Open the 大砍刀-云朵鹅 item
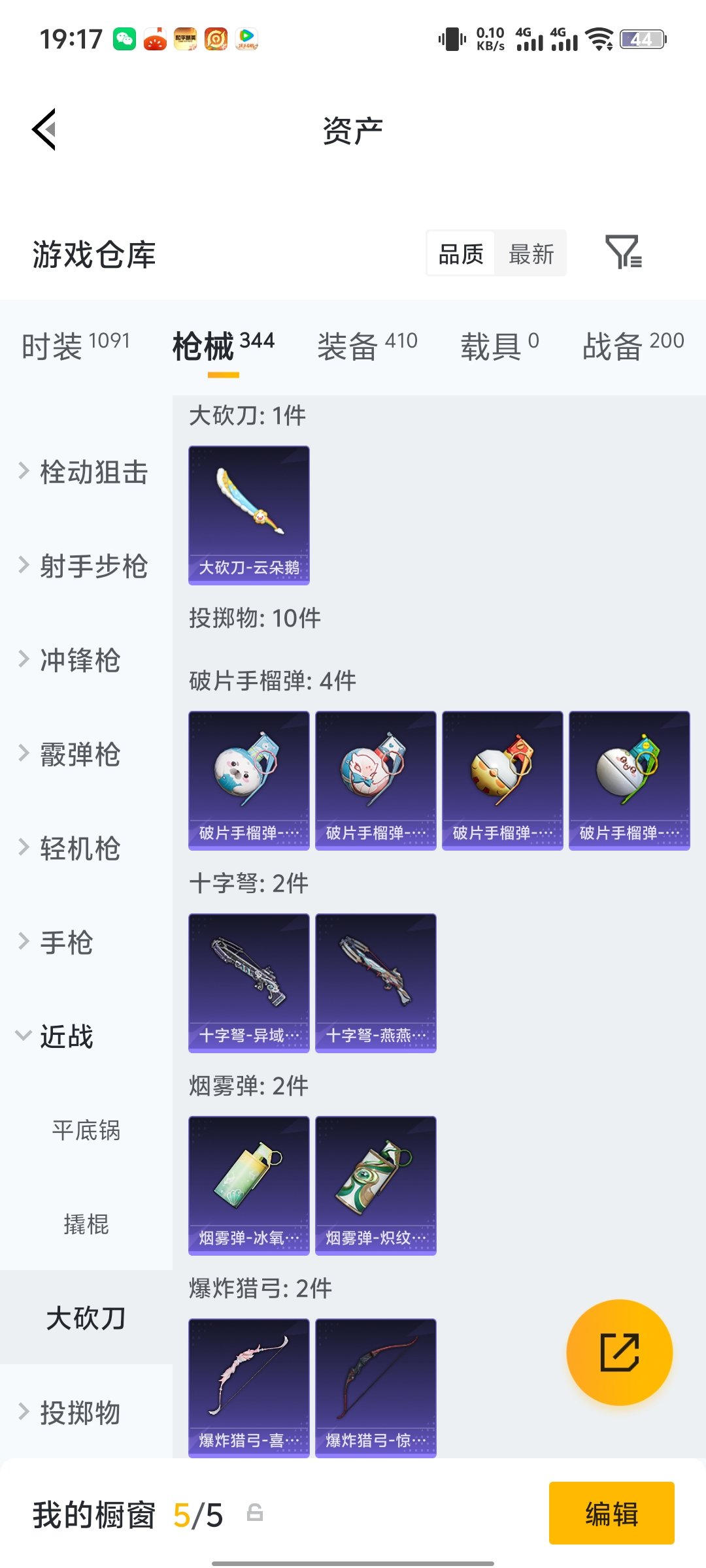The image size is (706, 1568). pos(248,515)
